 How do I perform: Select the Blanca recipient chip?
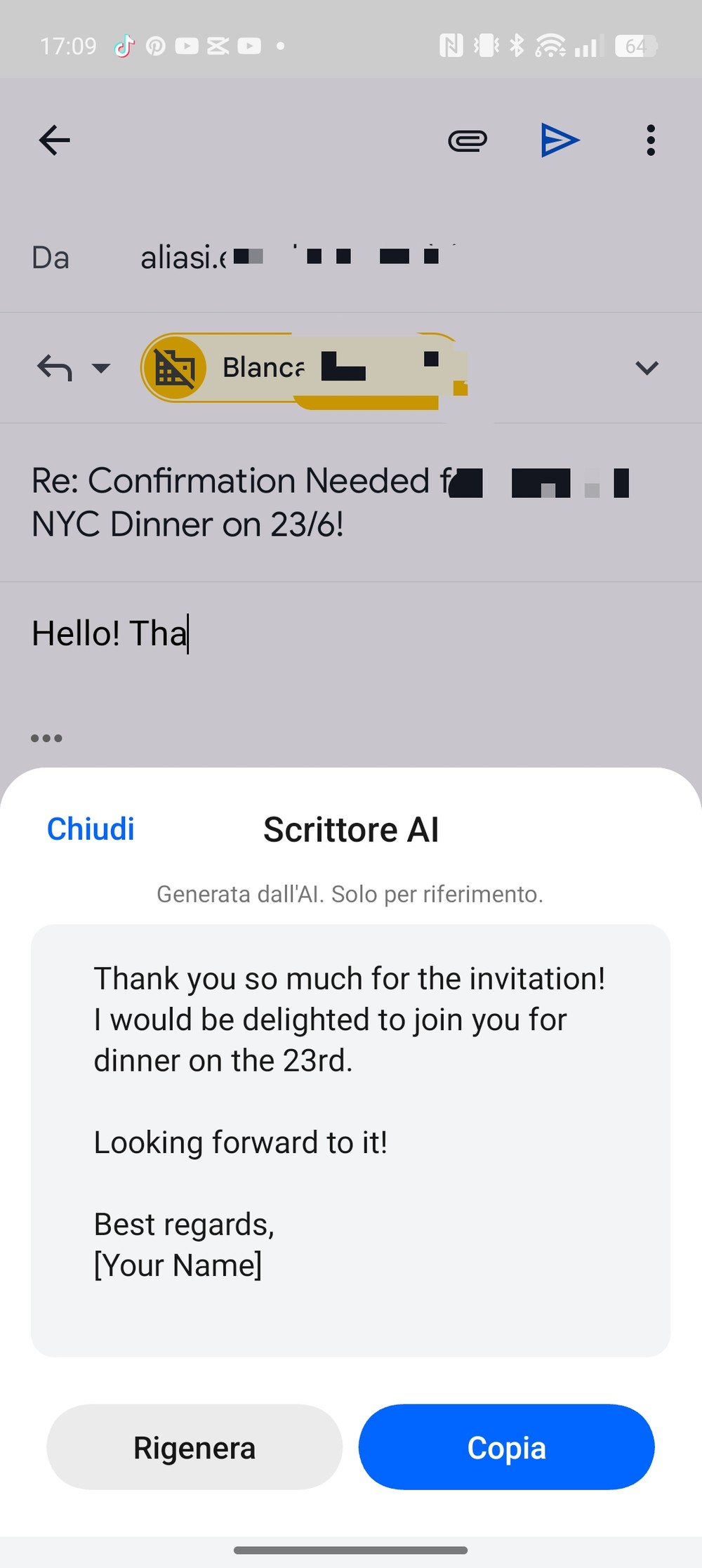coord(303,367)
